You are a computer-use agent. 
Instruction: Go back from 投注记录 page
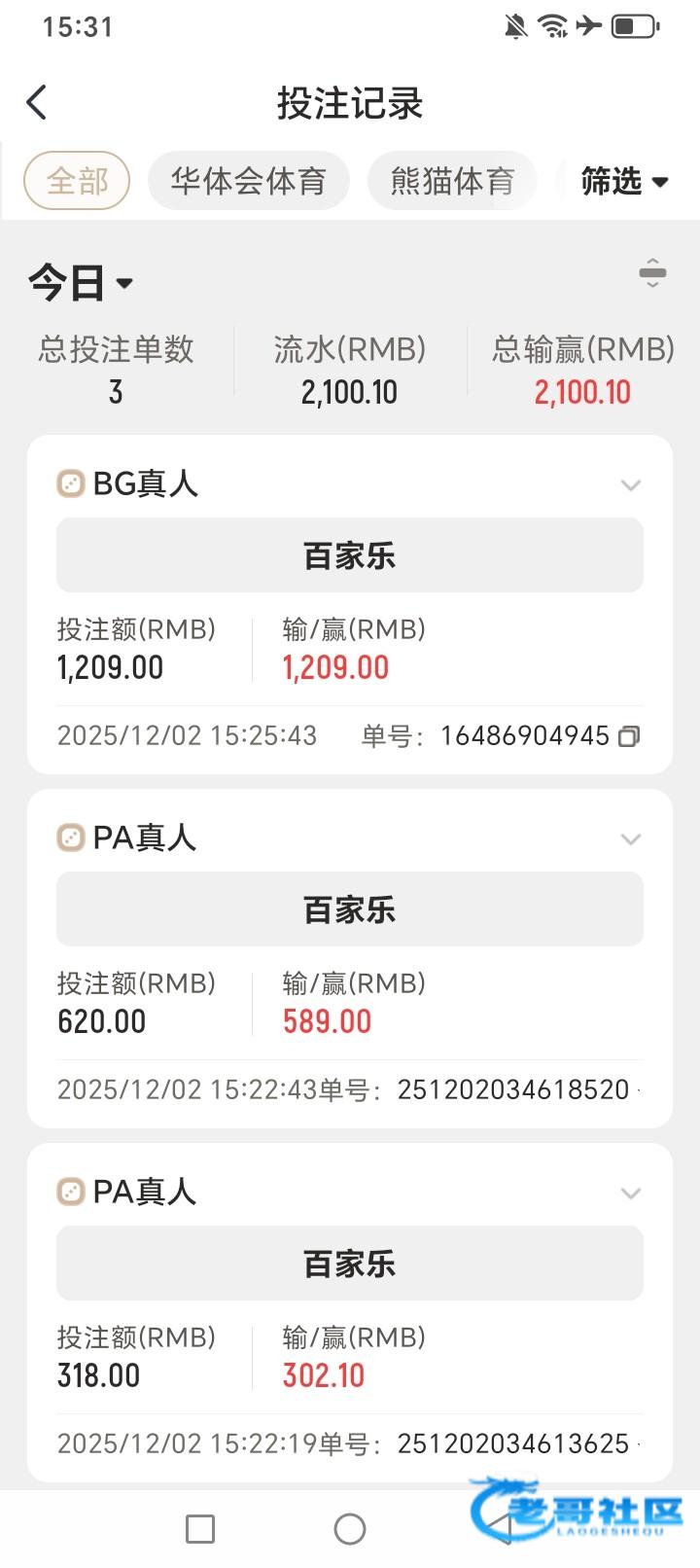click(37, 102)
